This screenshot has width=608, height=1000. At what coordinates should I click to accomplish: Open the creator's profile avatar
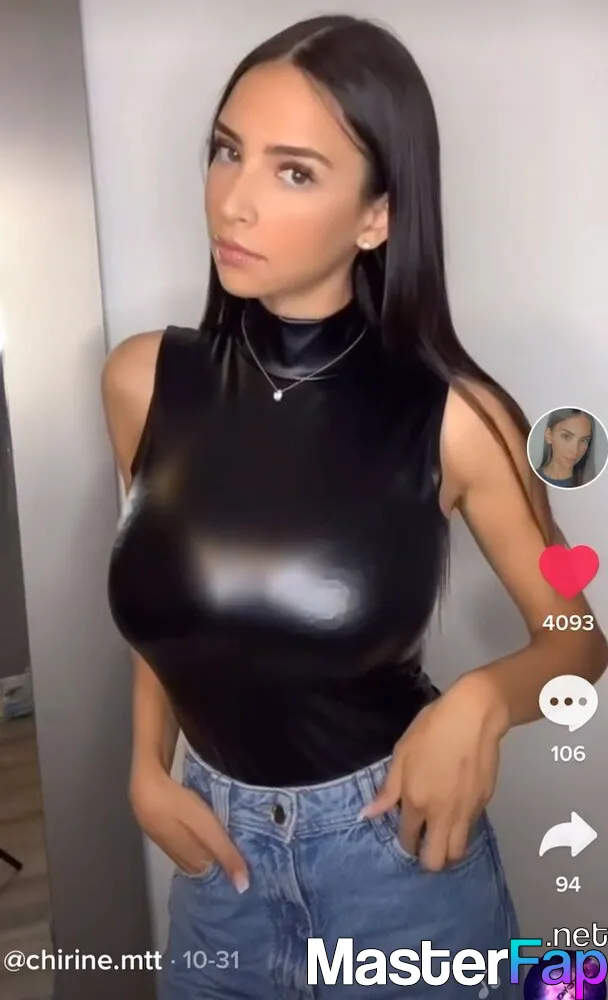tap(567, 448)
